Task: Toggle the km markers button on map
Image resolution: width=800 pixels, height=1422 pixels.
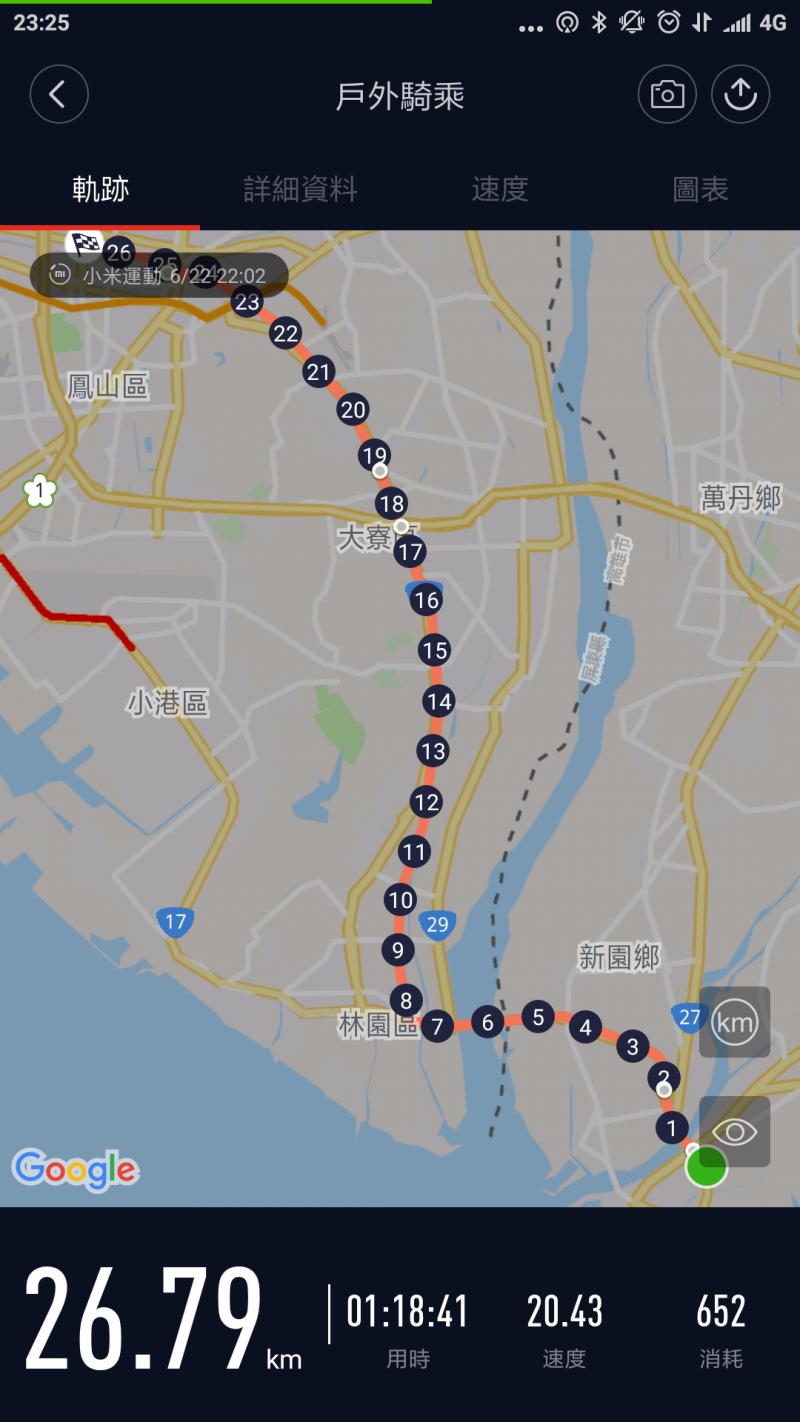Action: [735, 1022]
